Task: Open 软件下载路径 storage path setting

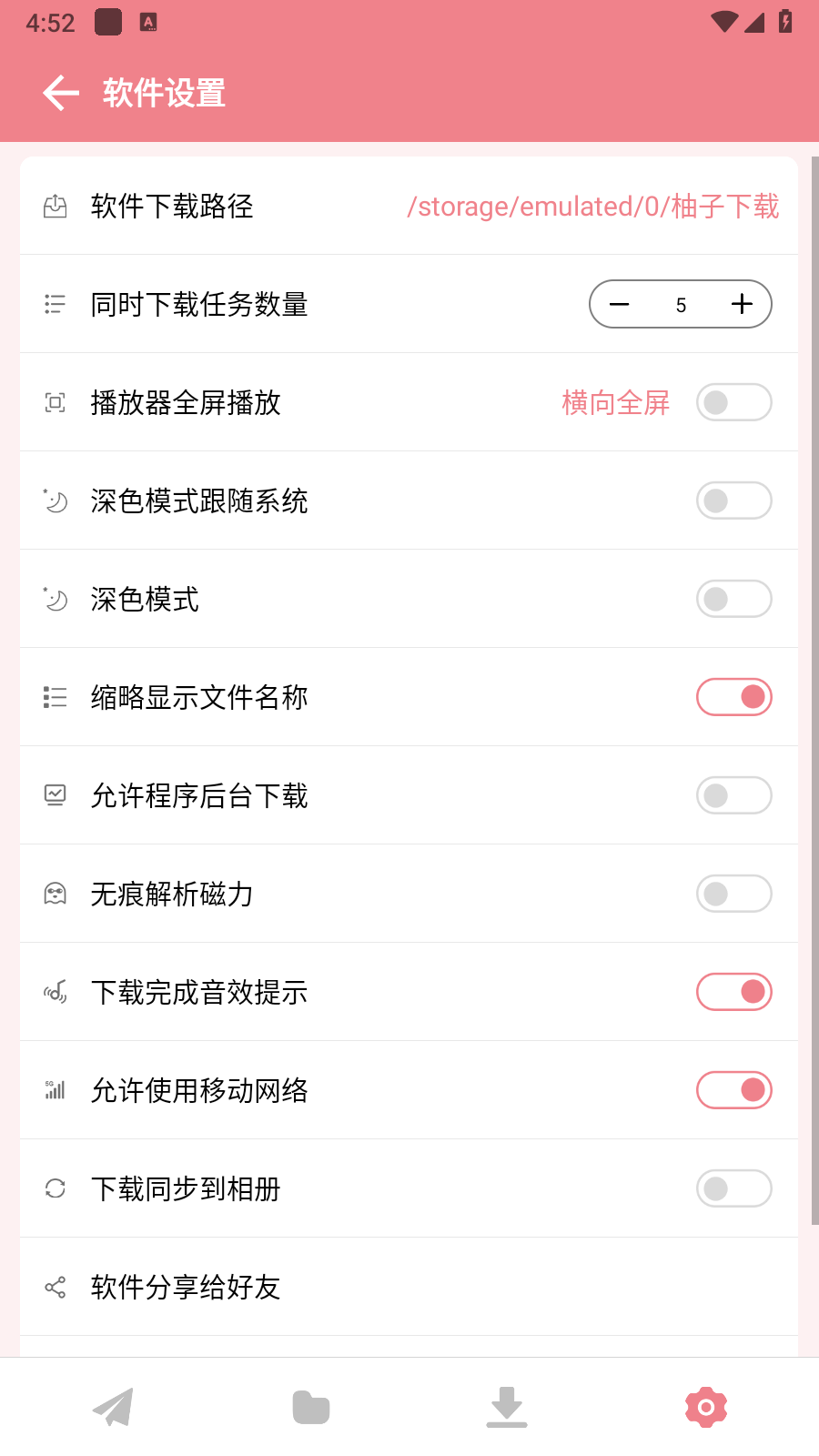Action: pos(409,207)
